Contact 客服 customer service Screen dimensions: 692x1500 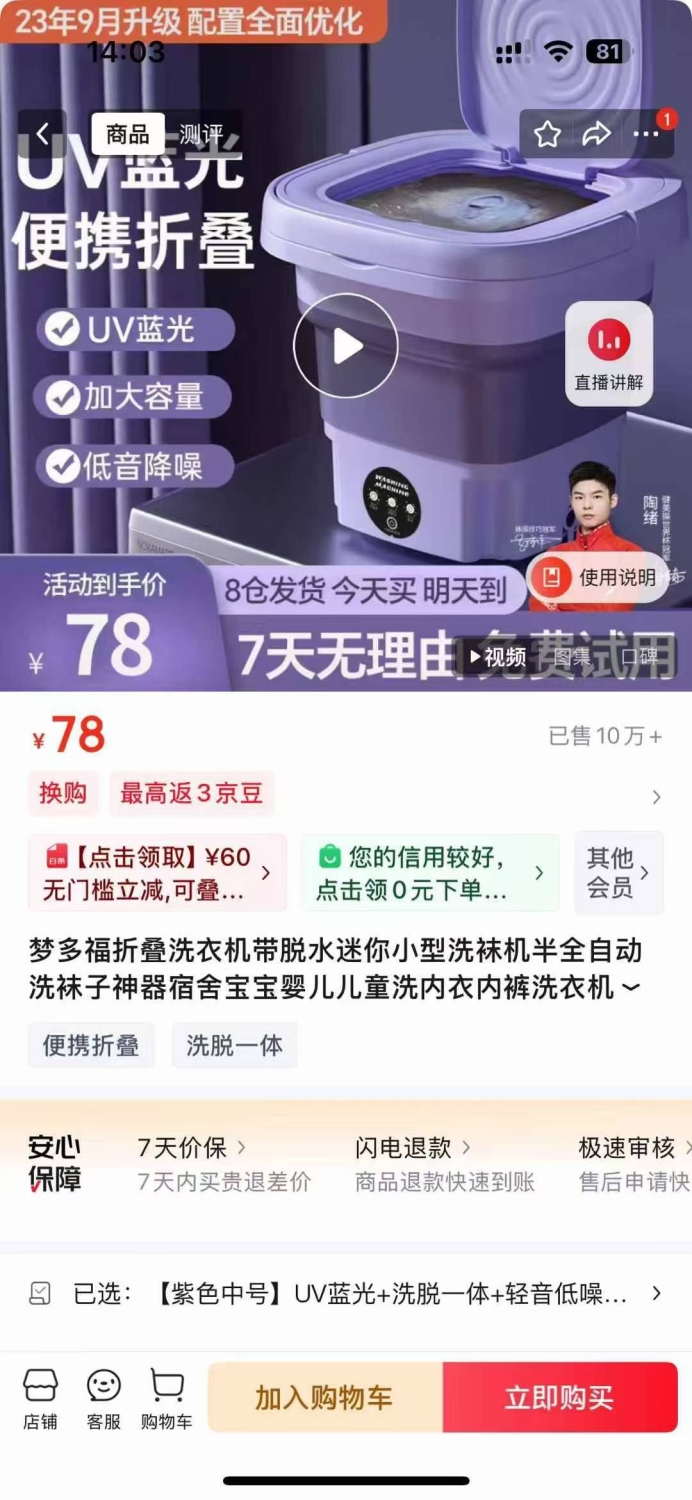[x=104, y=1398]
